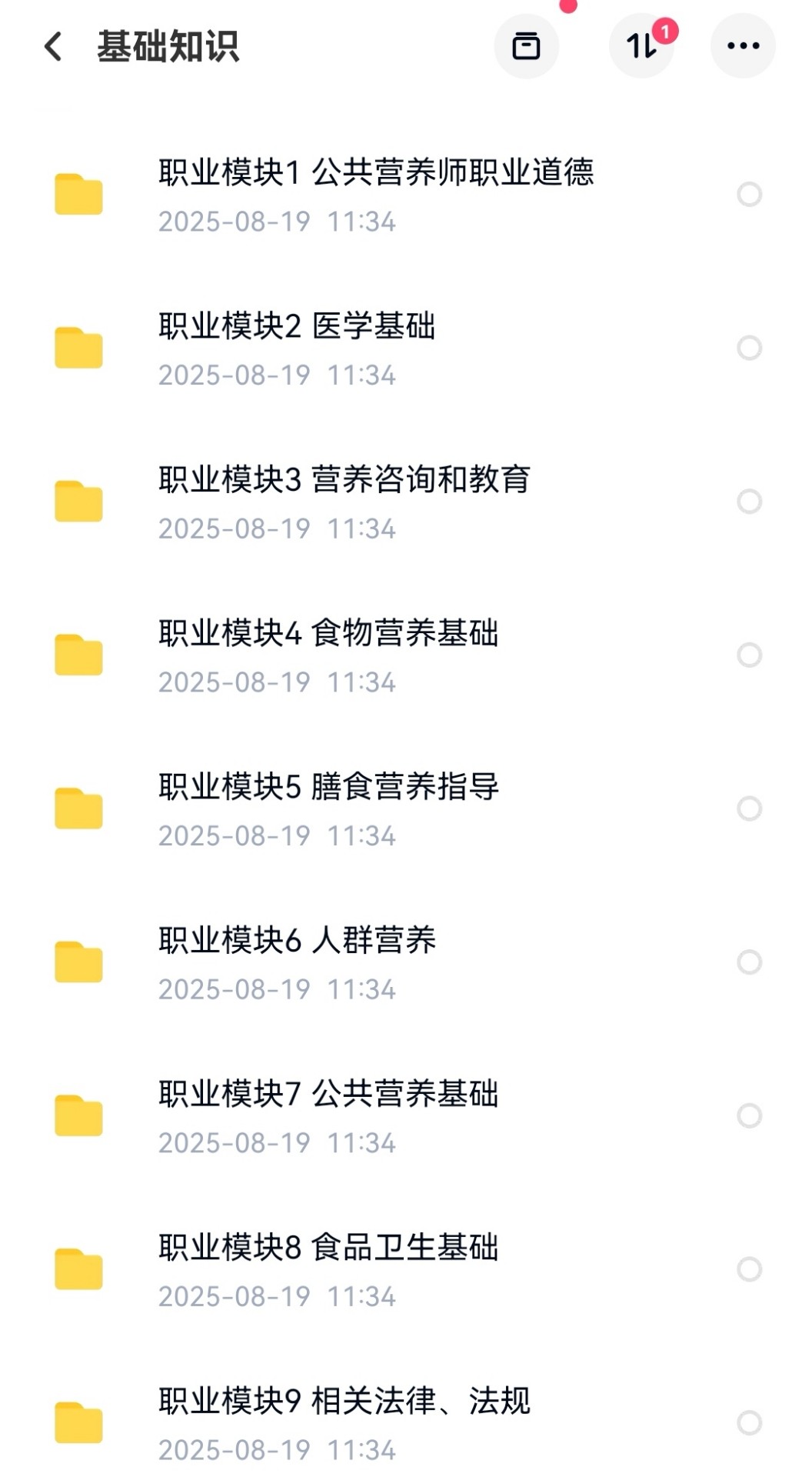Open the transfer list icon

(x=641, y=46)
